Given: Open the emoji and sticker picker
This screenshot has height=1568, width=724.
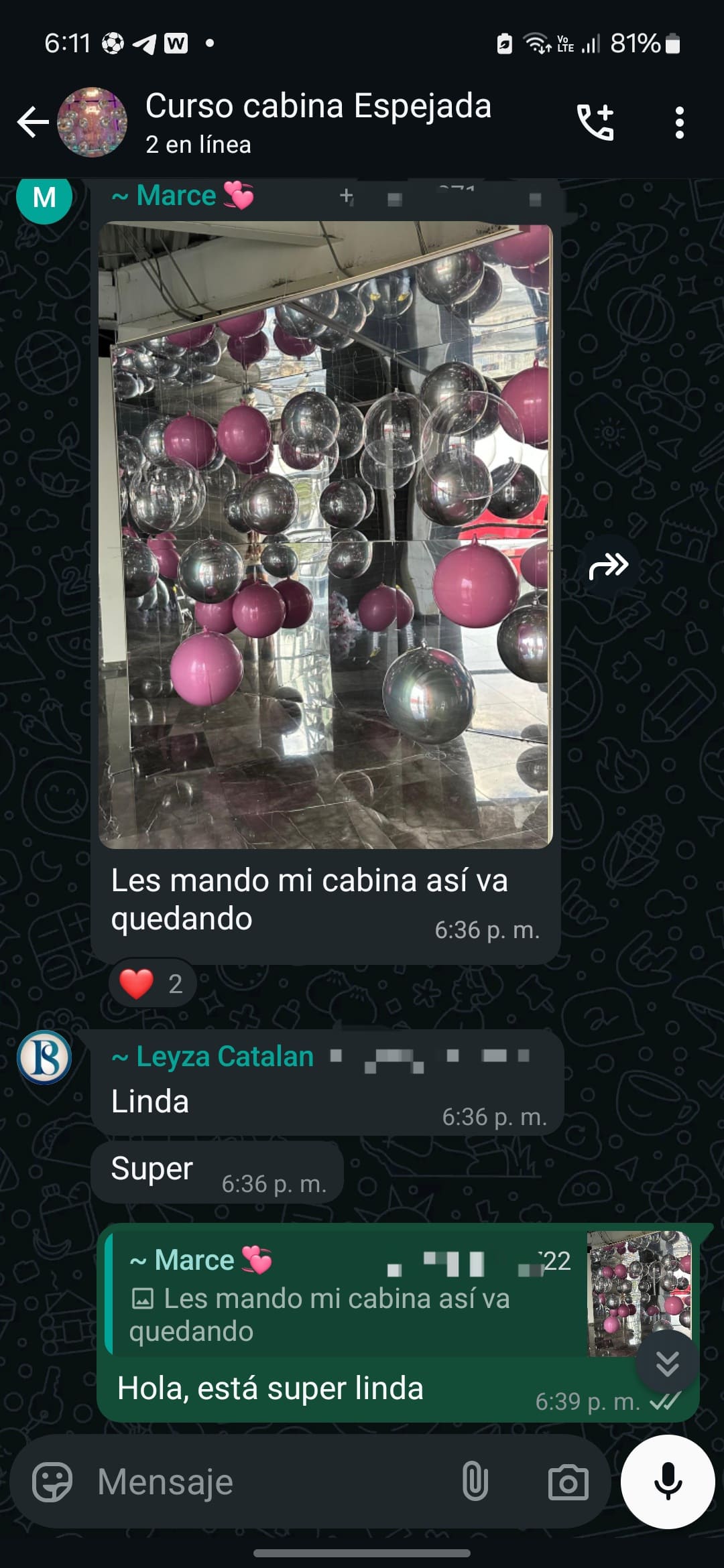Looking at the screenshot, I should click(52, 1482).
